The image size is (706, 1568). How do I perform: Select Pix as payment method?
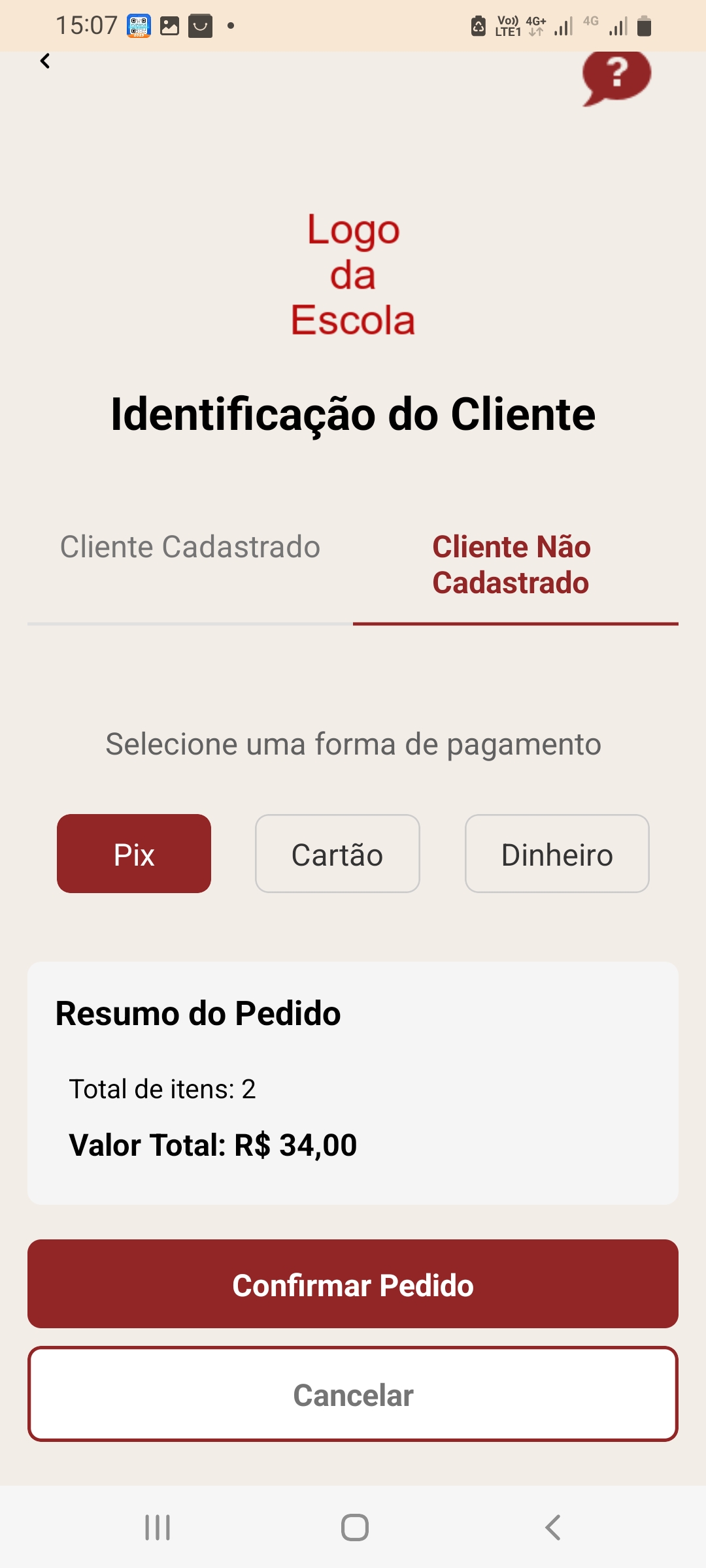(x=133, y=853)
